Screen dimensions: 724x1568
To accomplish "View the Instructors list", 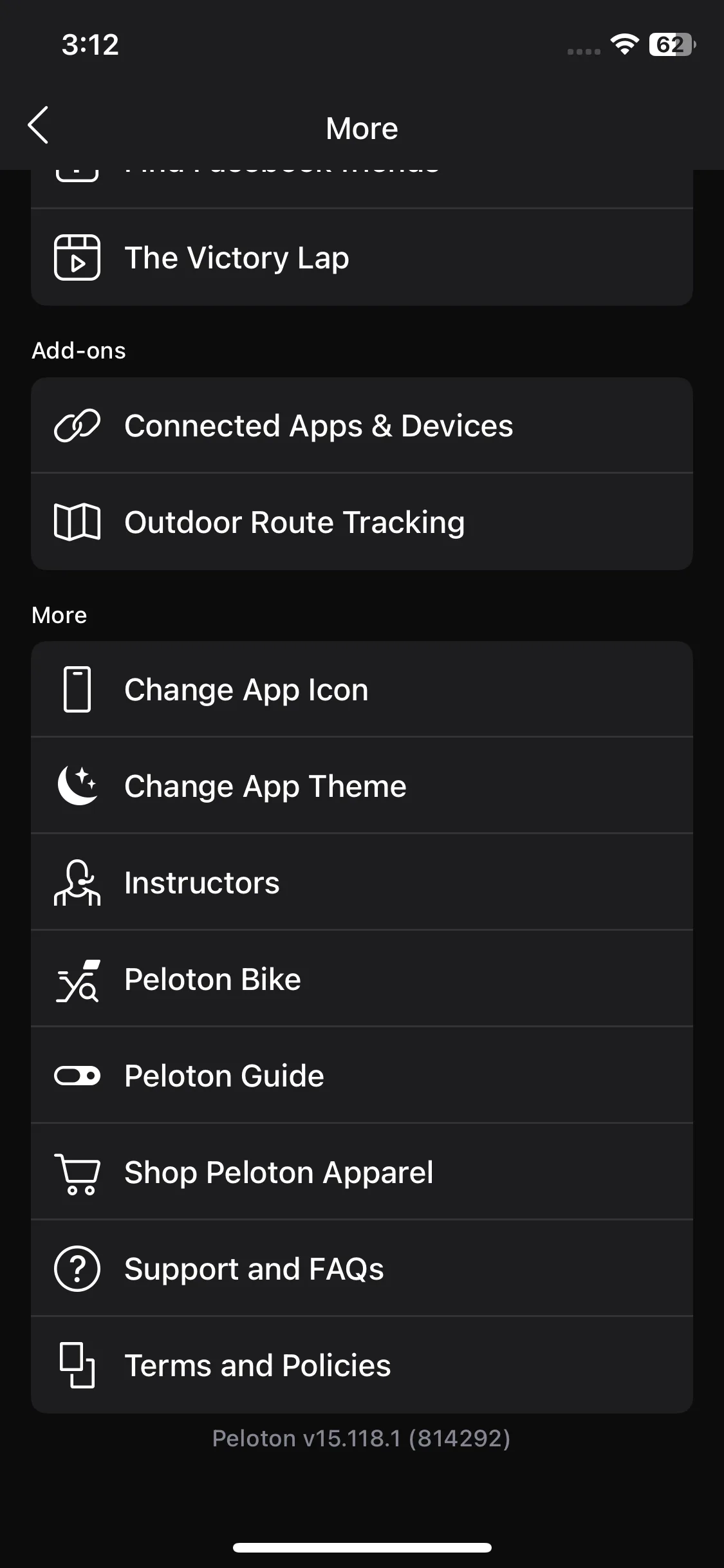I will coord(362,882).
